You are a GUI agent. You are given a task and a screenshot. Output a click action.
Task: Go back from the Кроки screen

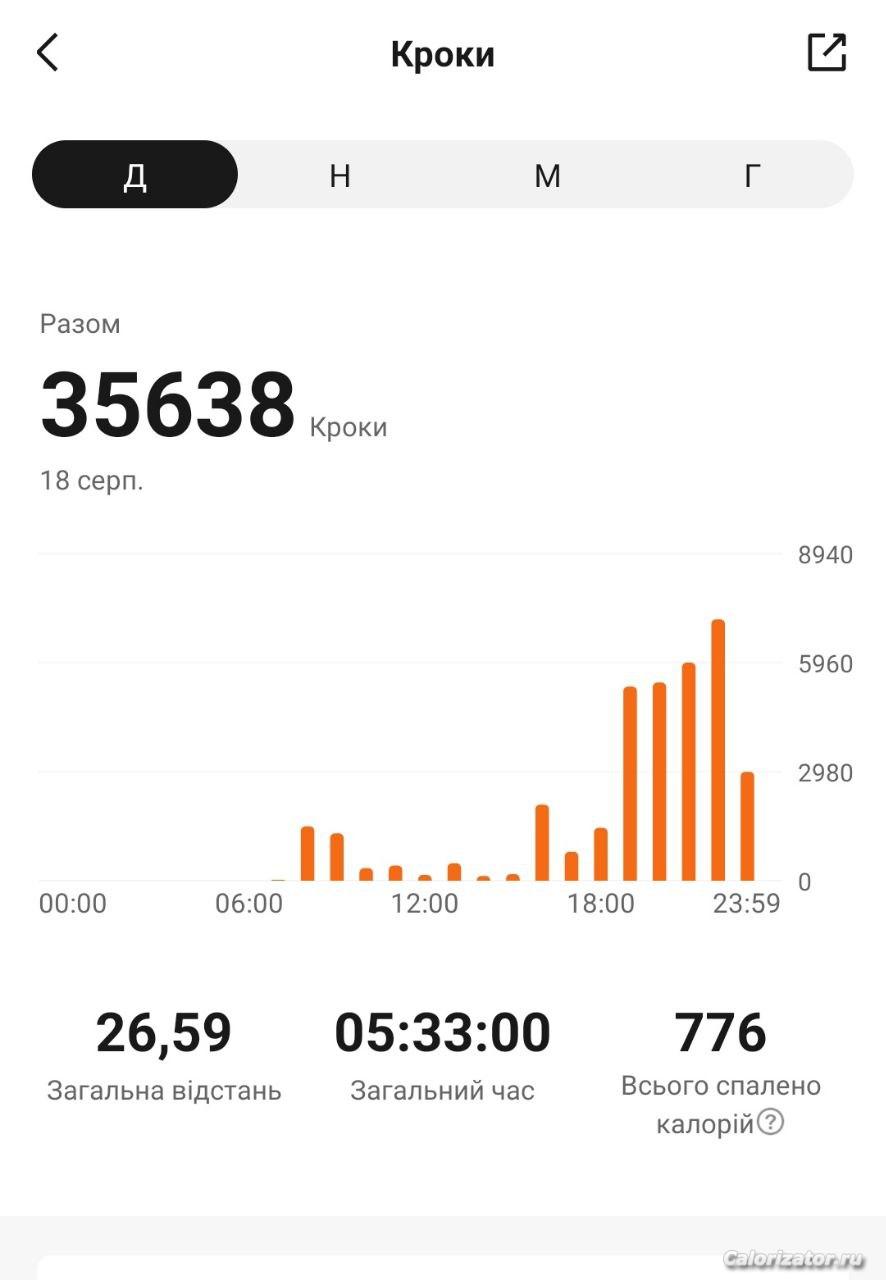point(48,53)
